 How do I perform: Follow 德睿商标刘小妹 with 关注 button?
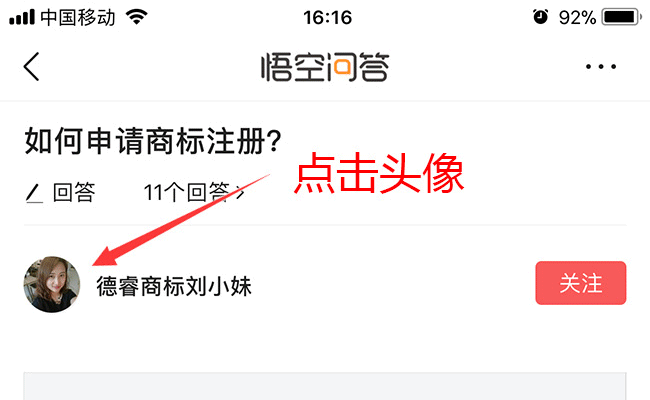[581, 283]
